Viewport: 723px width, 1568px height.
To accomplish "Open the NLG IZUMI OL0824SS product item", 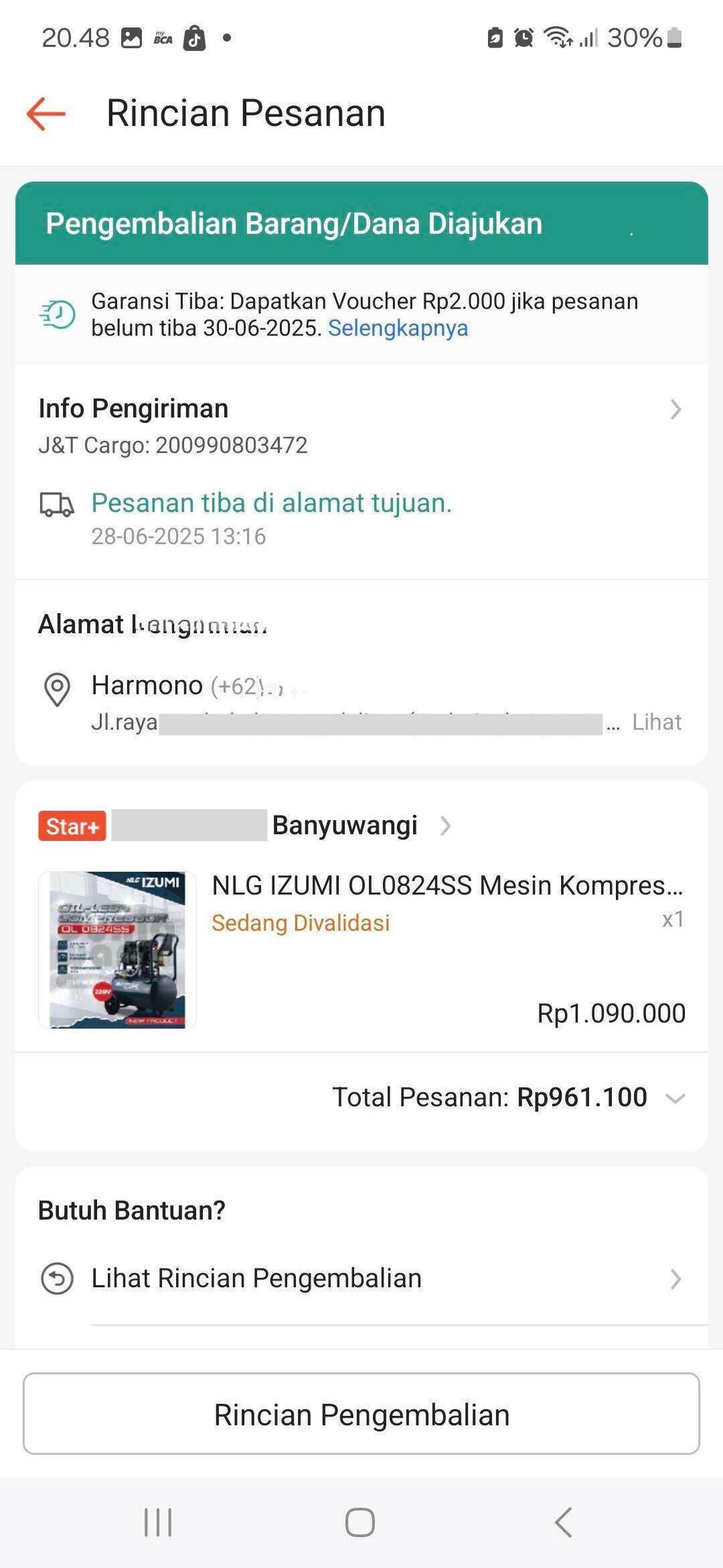I will coord(361,949).
